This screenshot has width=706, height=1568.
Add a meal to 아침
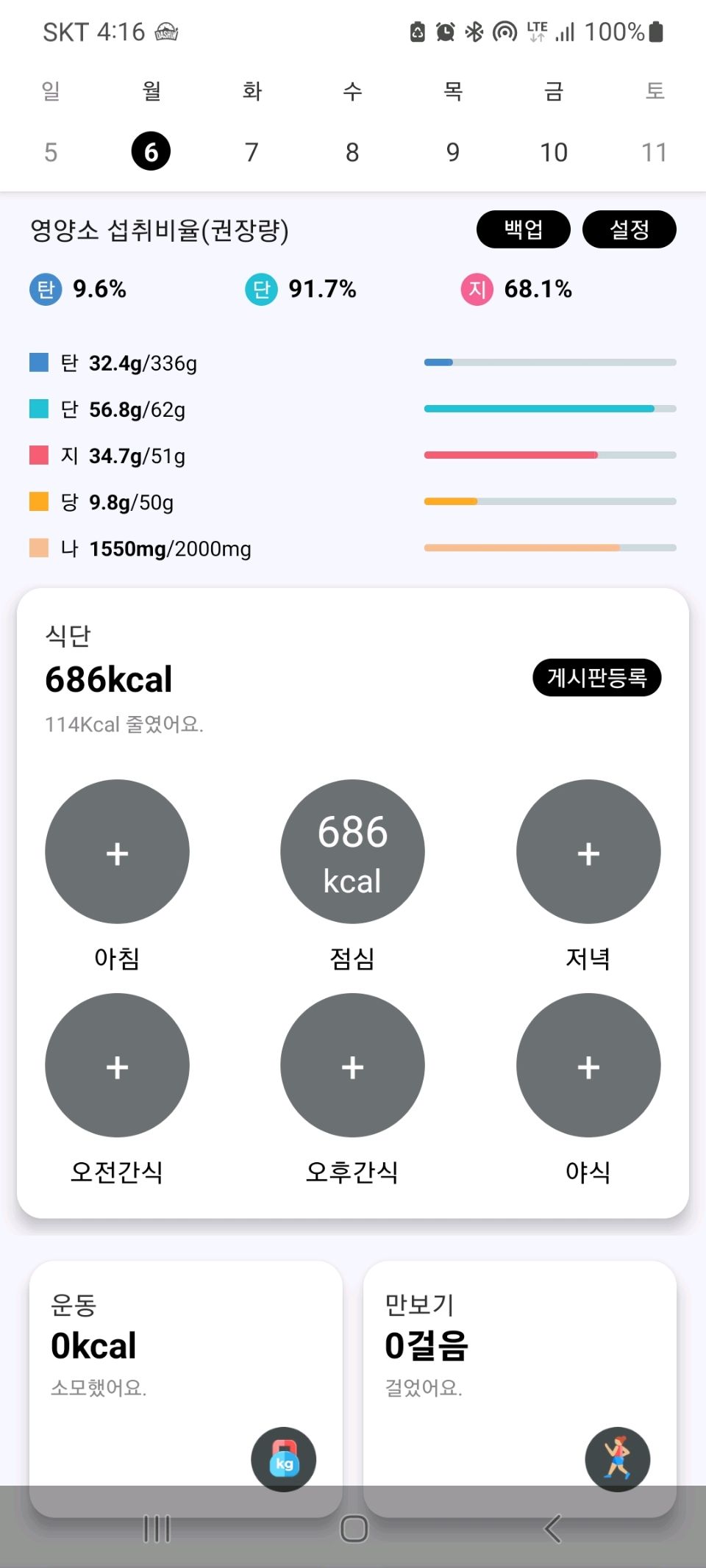pos(117,852)
